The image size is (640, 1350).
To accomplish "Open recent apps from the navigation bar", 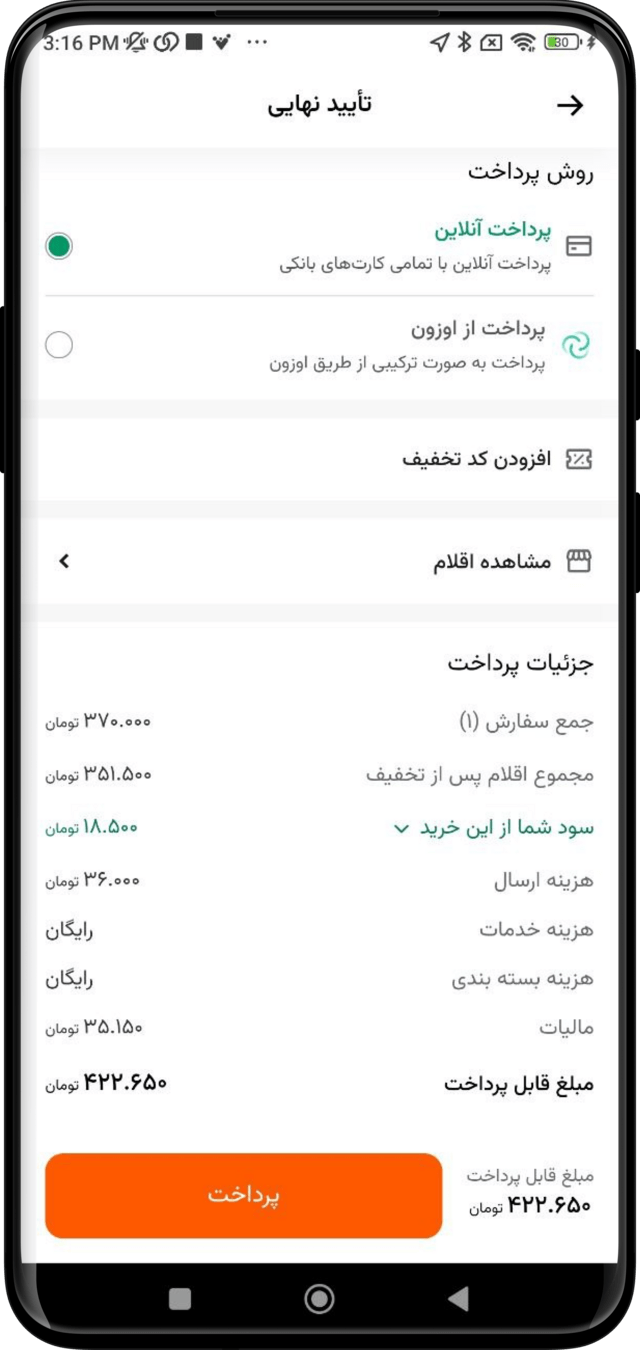I will [x=180, y=1298].
